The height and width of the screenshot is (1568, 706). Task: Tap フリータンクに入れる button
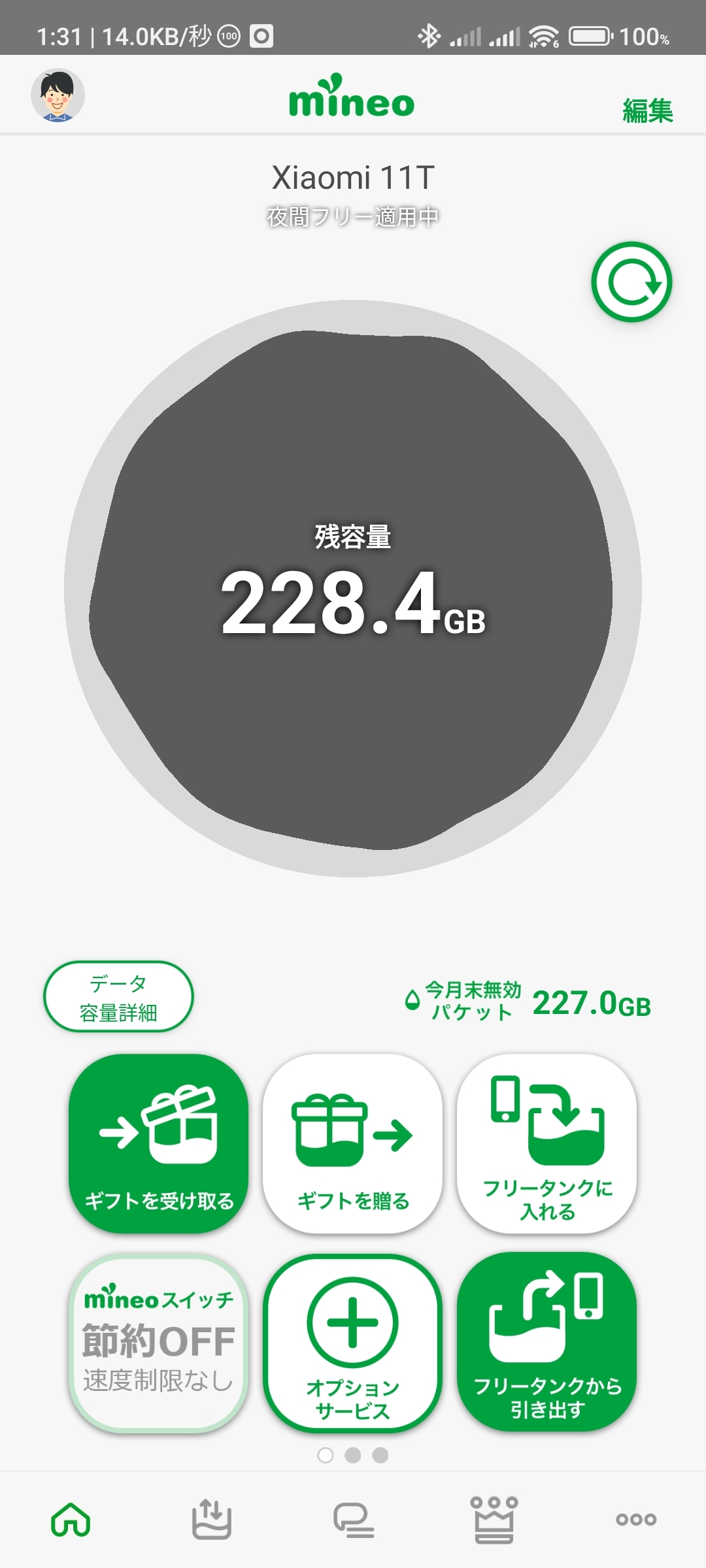click(547, 1143)
